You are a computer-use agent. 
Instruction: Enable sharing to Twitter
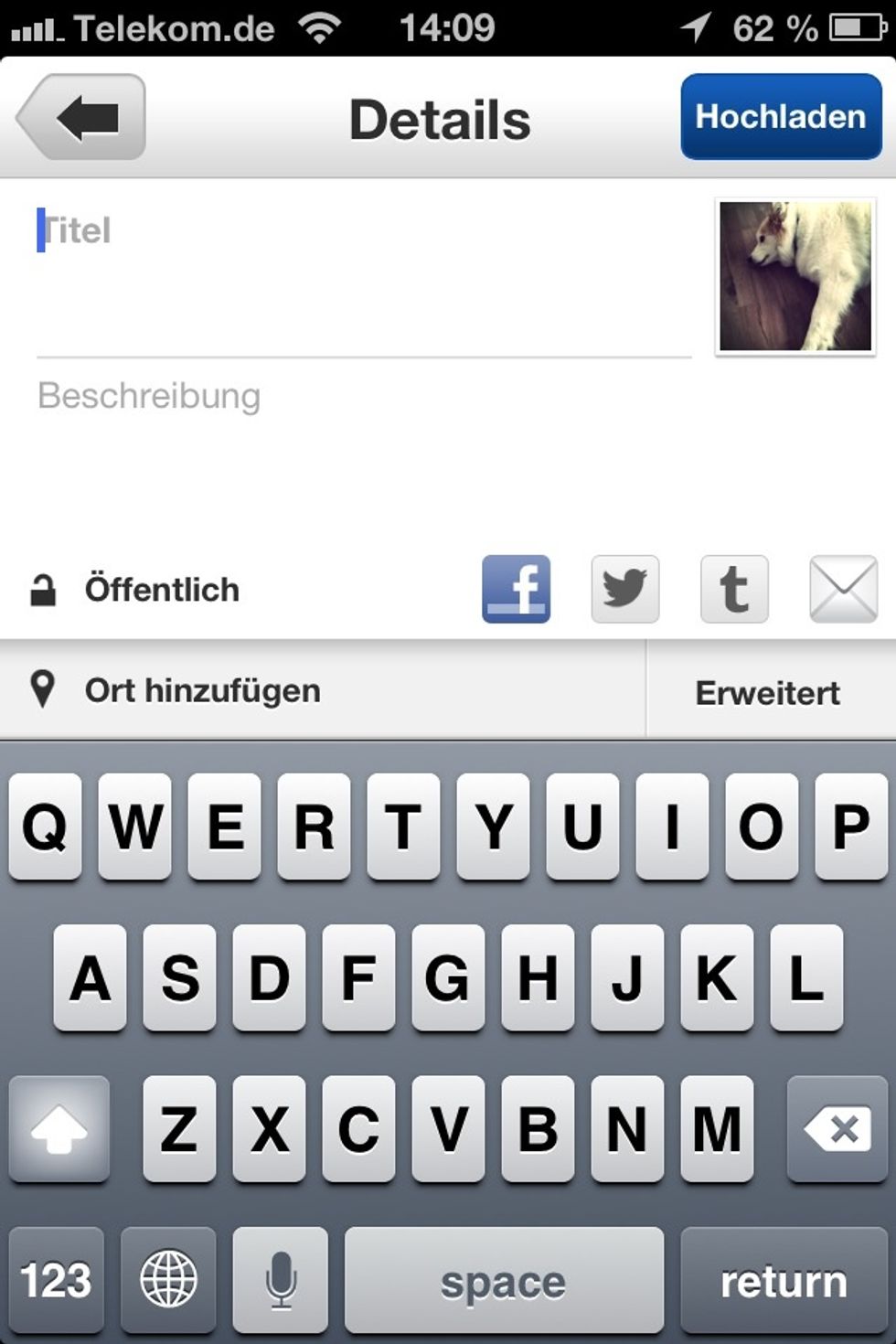[625, 590]
